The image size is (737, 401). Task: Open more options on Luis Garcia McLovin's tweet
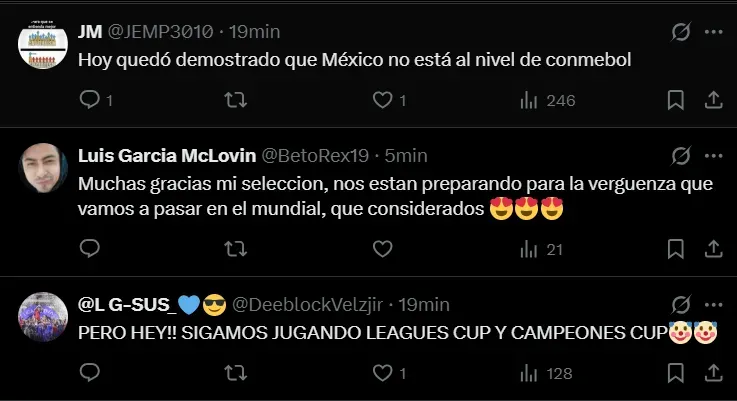coord(713,156)
